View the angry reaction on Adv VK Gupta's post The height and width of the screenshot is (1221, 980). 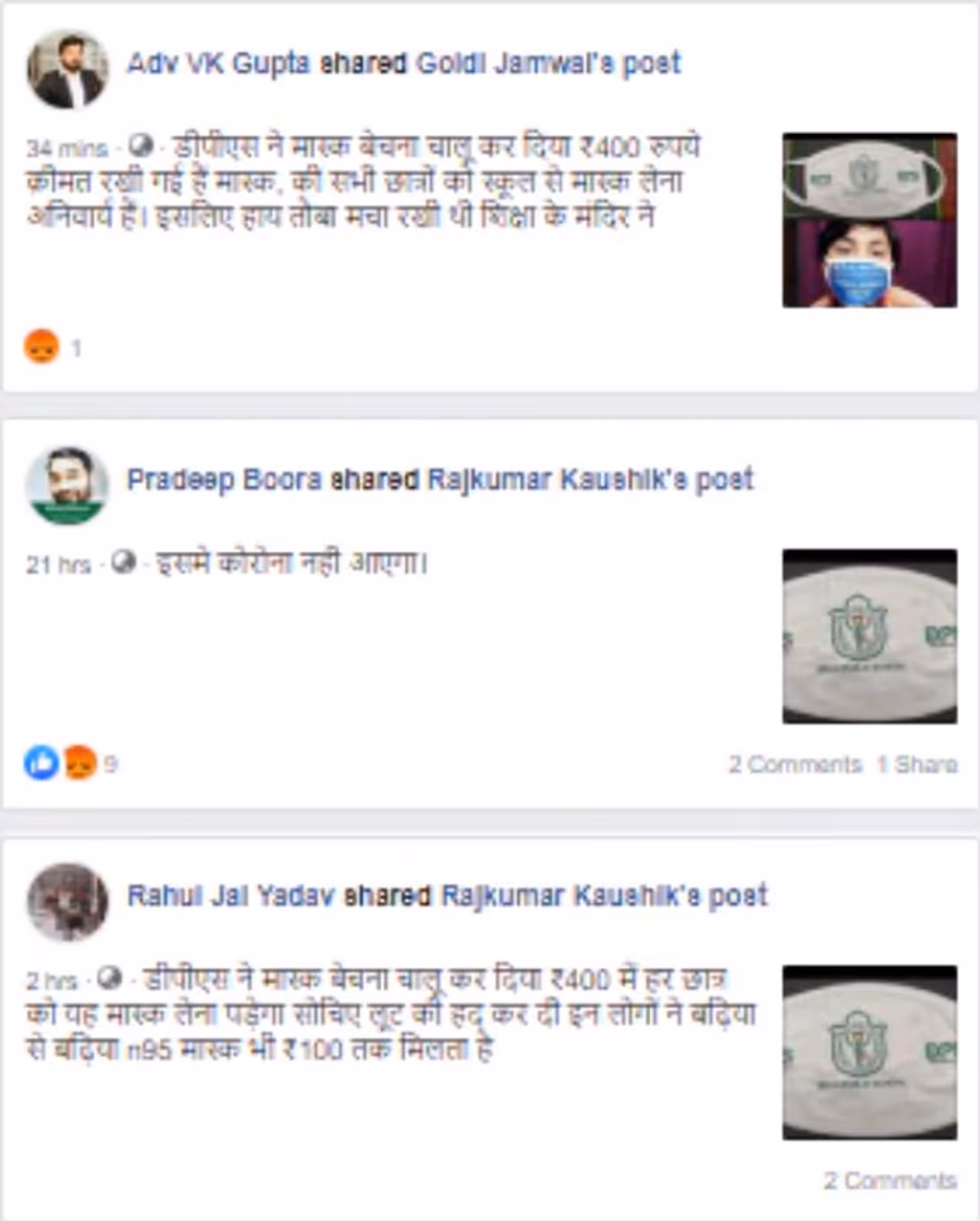pyautogui.click(x=42, y=348)
